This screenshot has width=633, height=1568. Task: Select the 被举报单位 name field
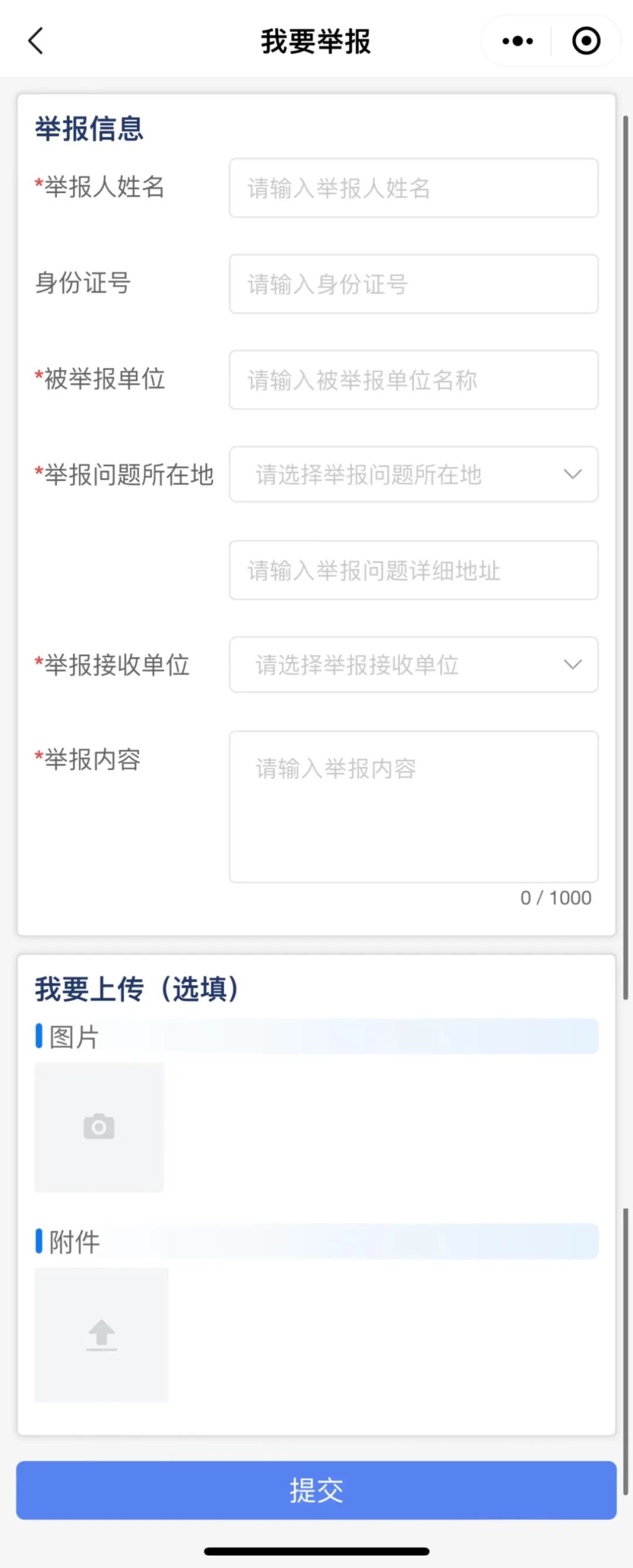[413, 380]
